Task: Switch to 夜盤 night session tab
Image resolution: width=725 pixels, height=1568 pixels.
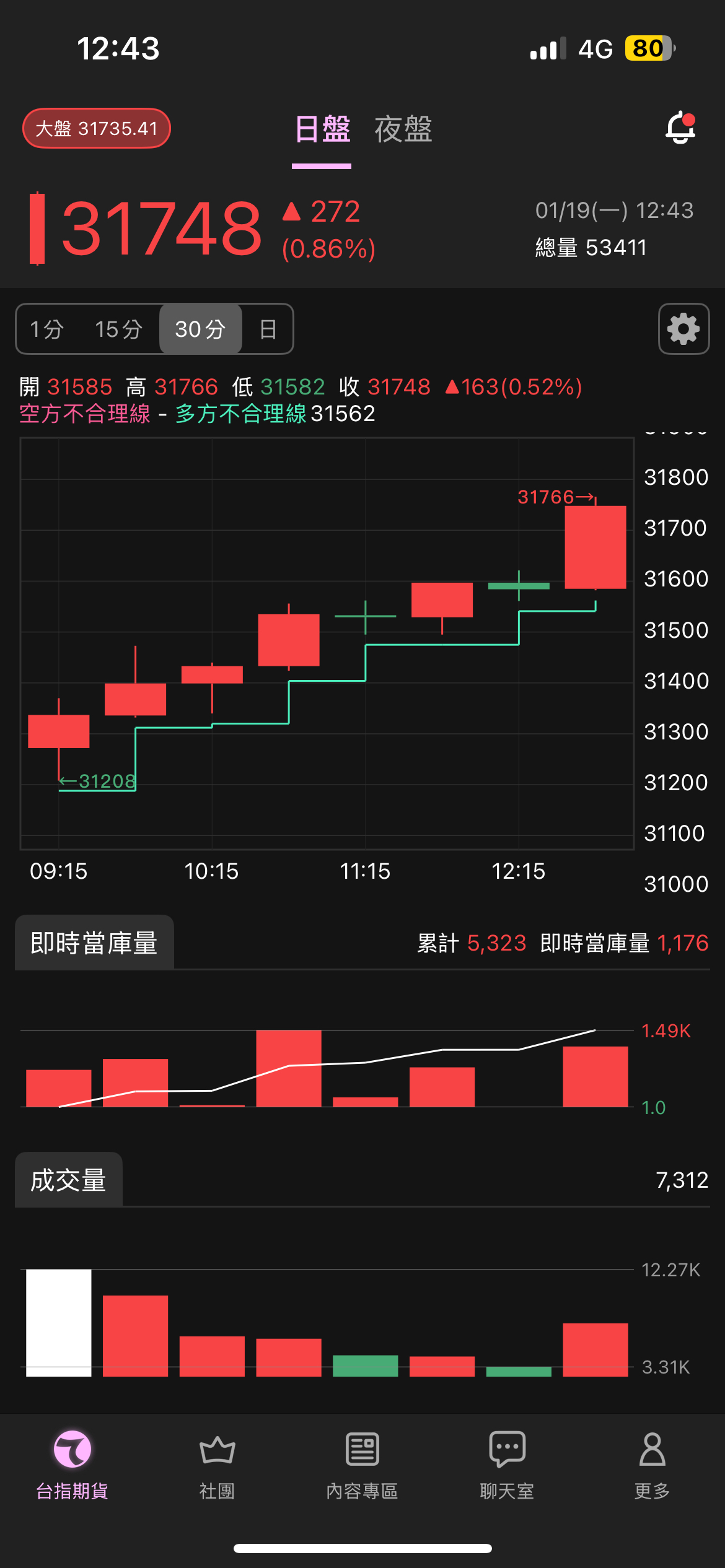Action: (x=403, y=129)
